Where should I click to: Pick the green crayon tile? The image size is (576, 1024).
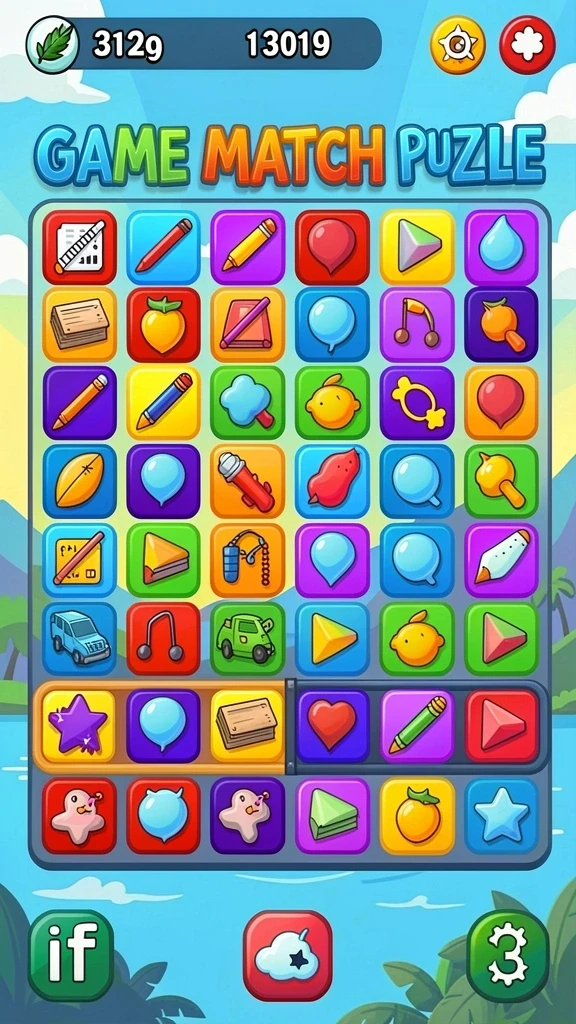tap(417, 726)
